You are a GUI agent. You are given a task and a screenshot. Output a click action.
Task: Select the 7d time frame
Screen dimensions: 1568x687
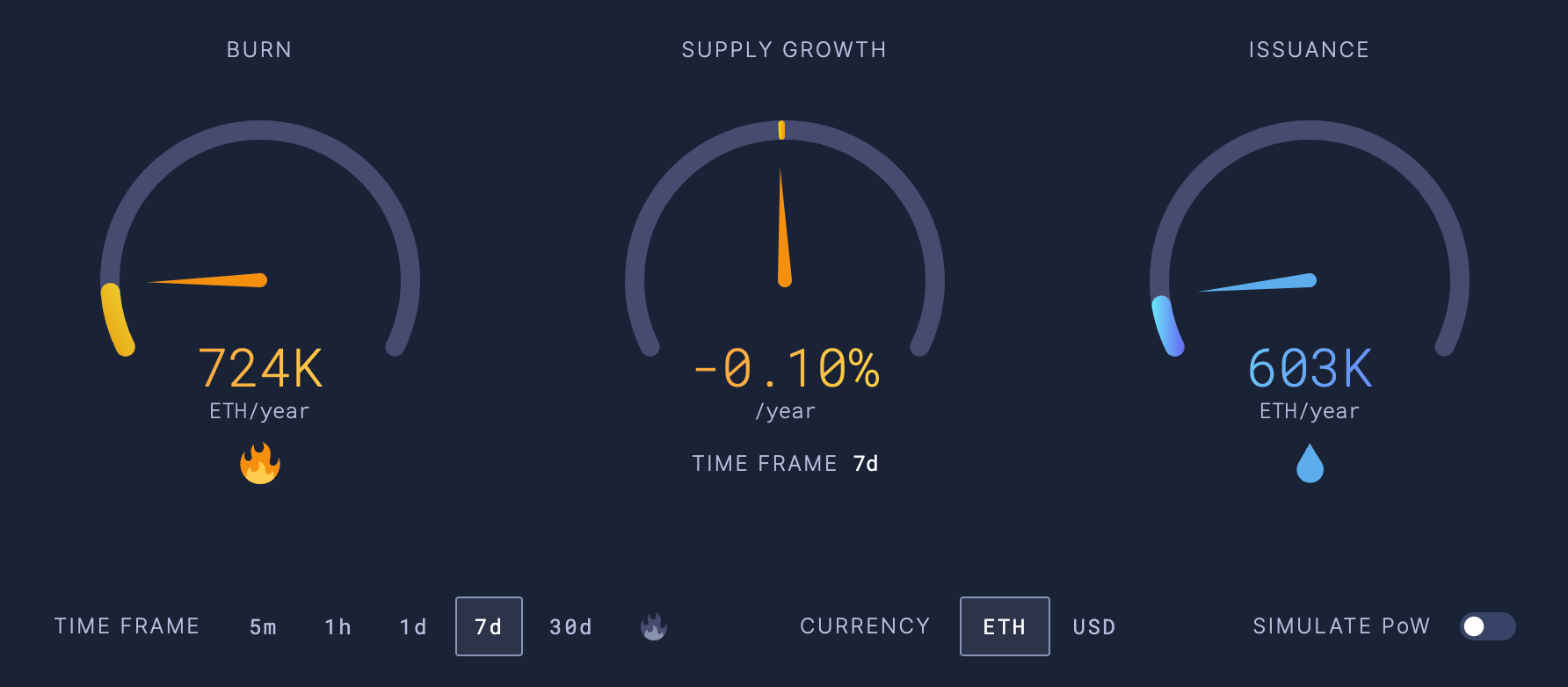[x=489, y=626]
